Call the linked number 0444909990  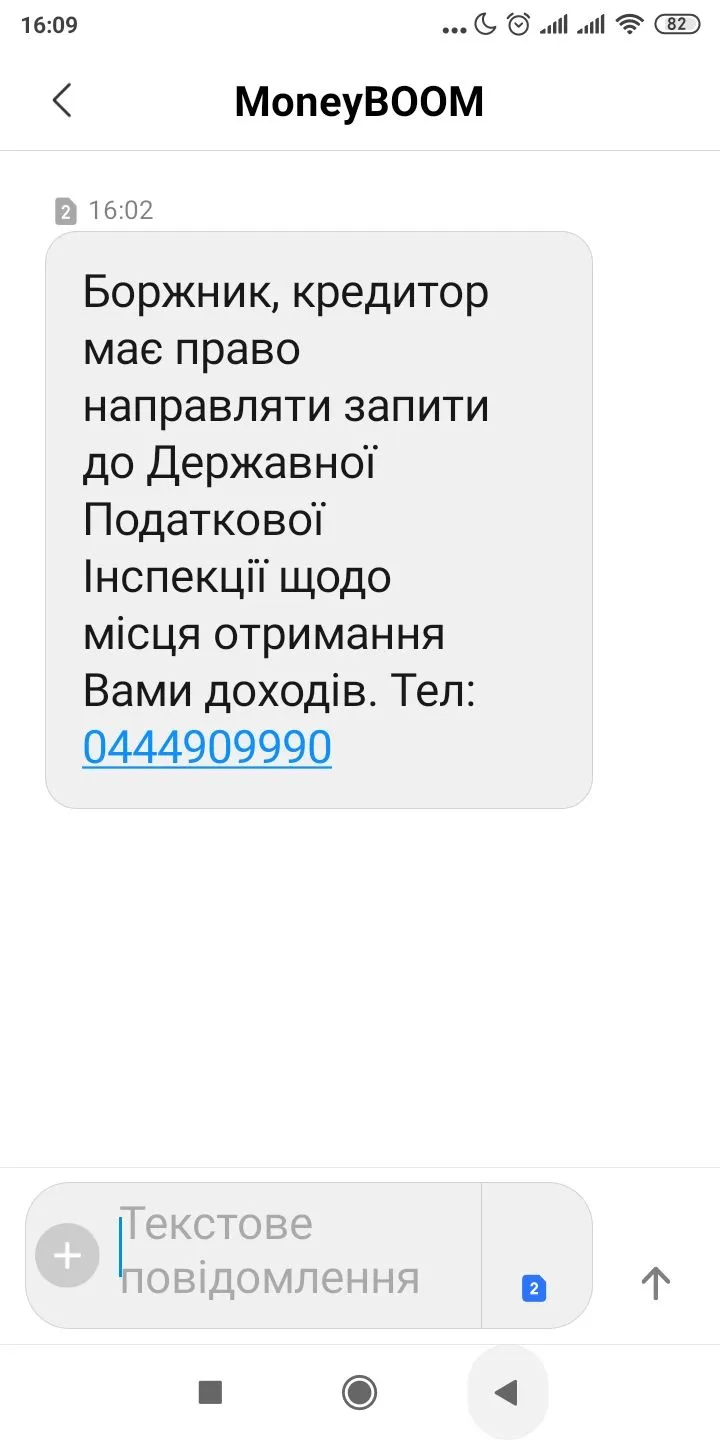pos(207,747)
